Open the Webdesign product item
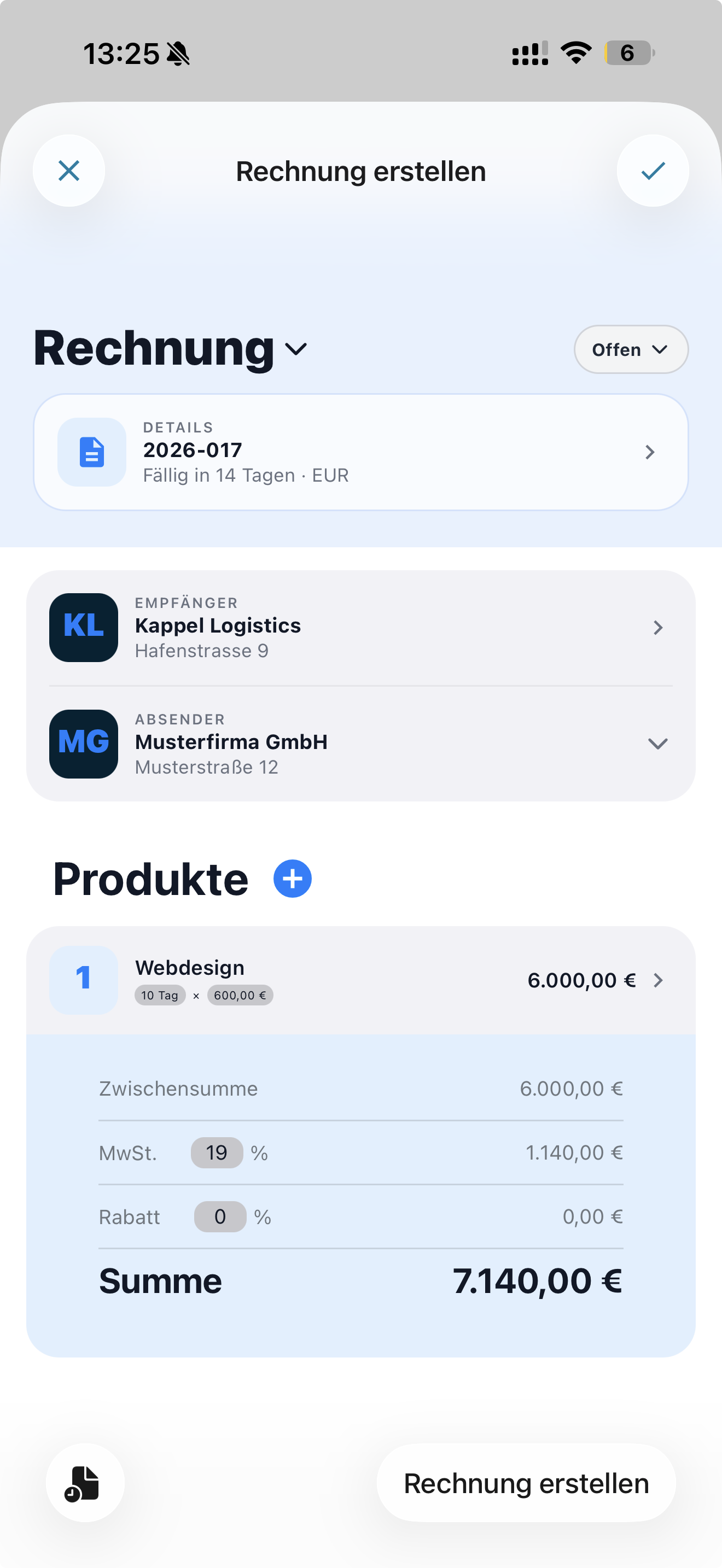The width and height of the screenshot is (722, 1568). coord(360,980)
